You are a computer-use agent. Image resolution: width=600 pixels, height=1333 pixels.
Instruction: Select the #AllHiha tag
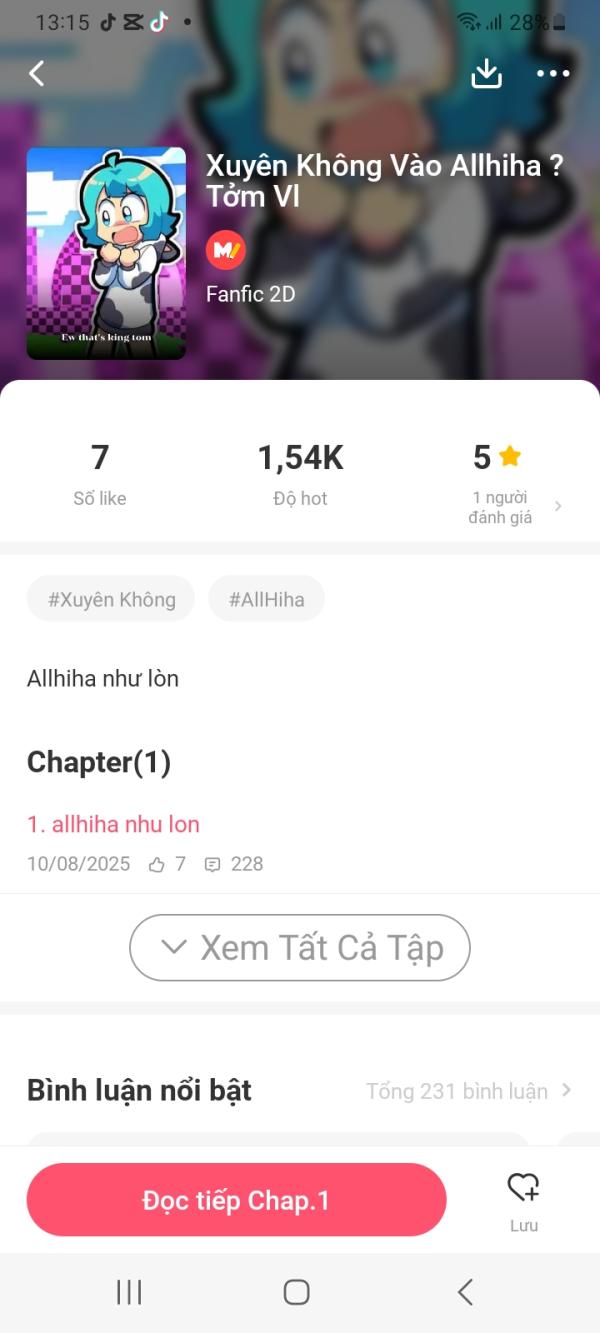pyautogui.click(x=266, y=599)
